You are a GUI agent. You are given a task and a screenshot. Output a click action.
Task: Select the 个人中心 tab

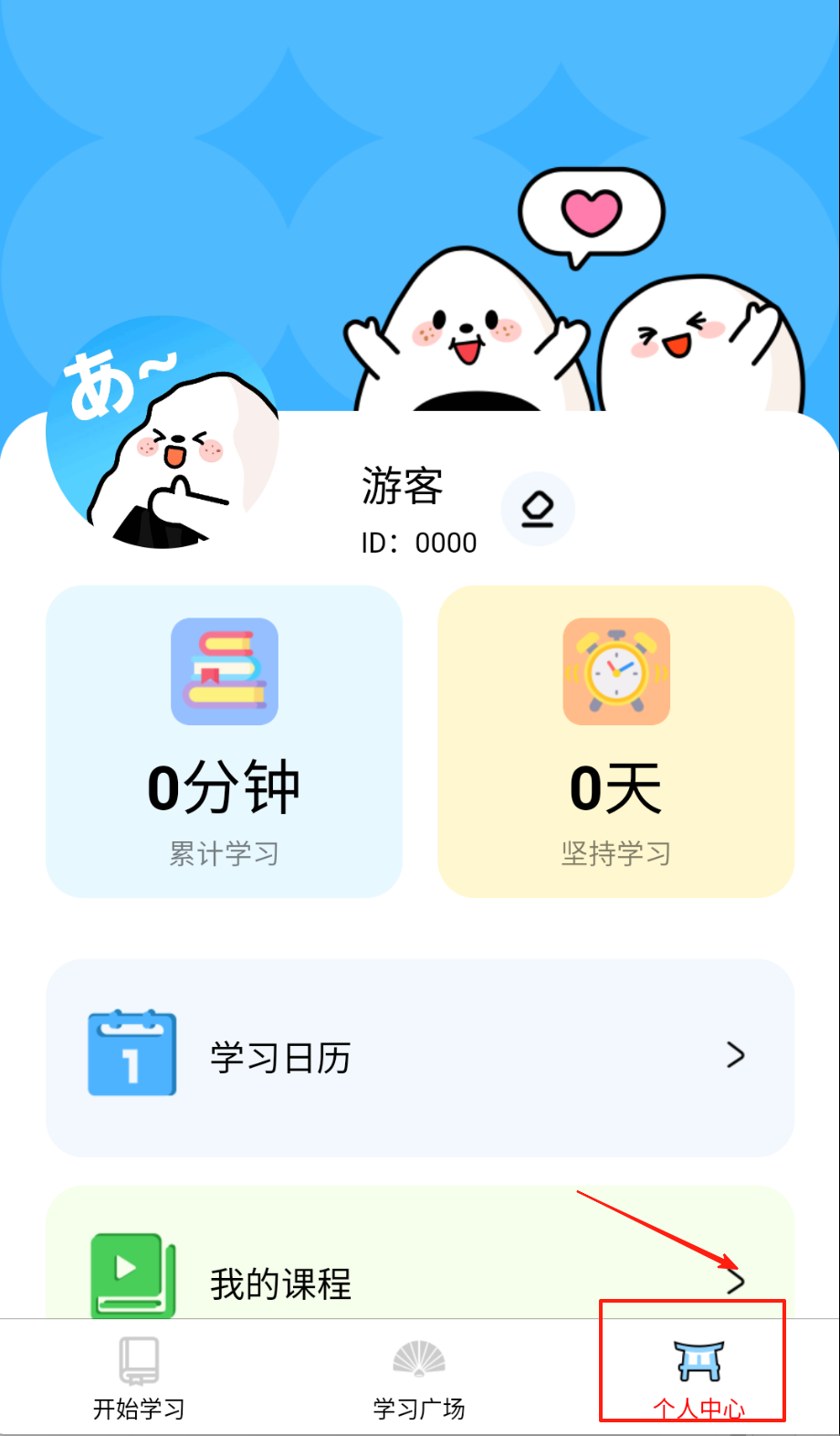(698, 1378)
